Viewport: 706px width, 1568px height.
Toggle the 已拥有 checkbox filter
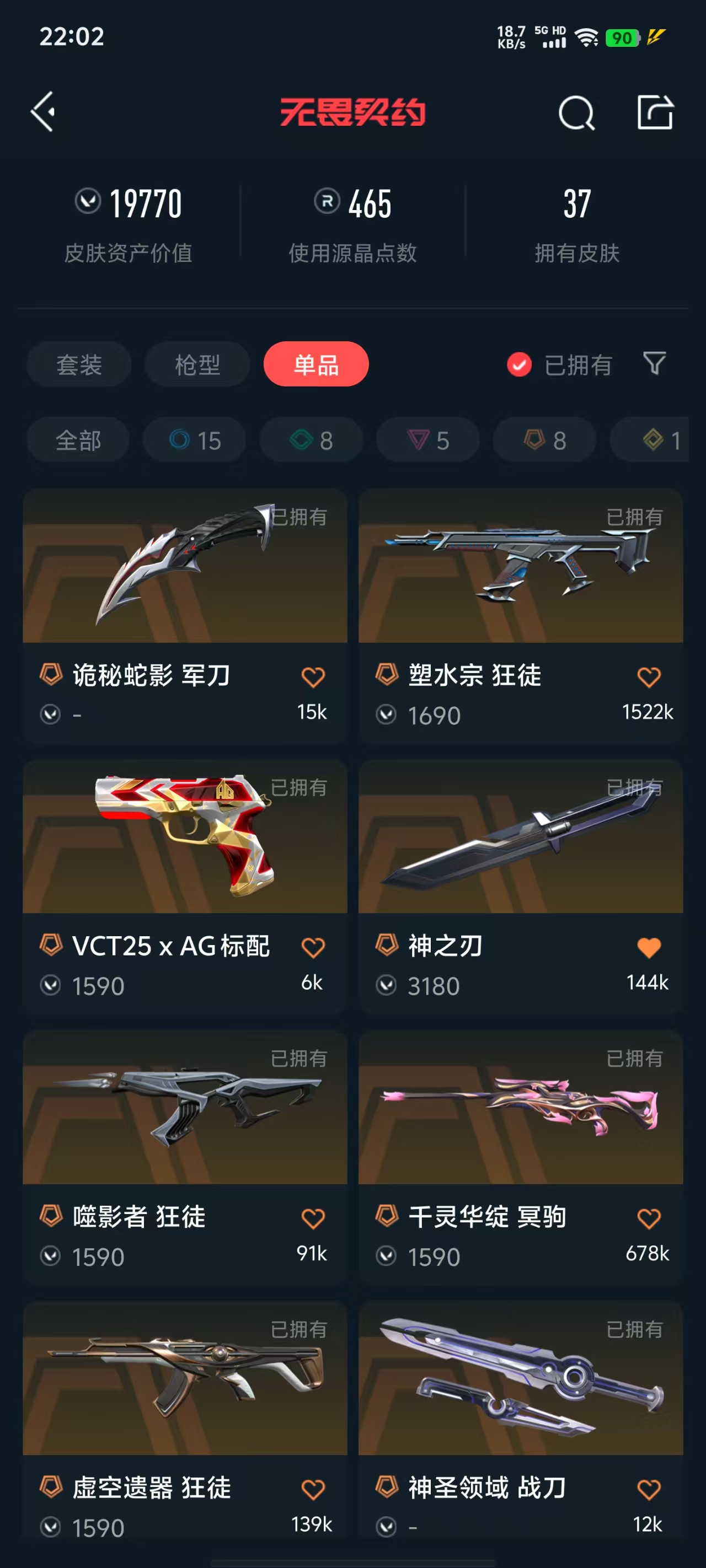(520, 364)
